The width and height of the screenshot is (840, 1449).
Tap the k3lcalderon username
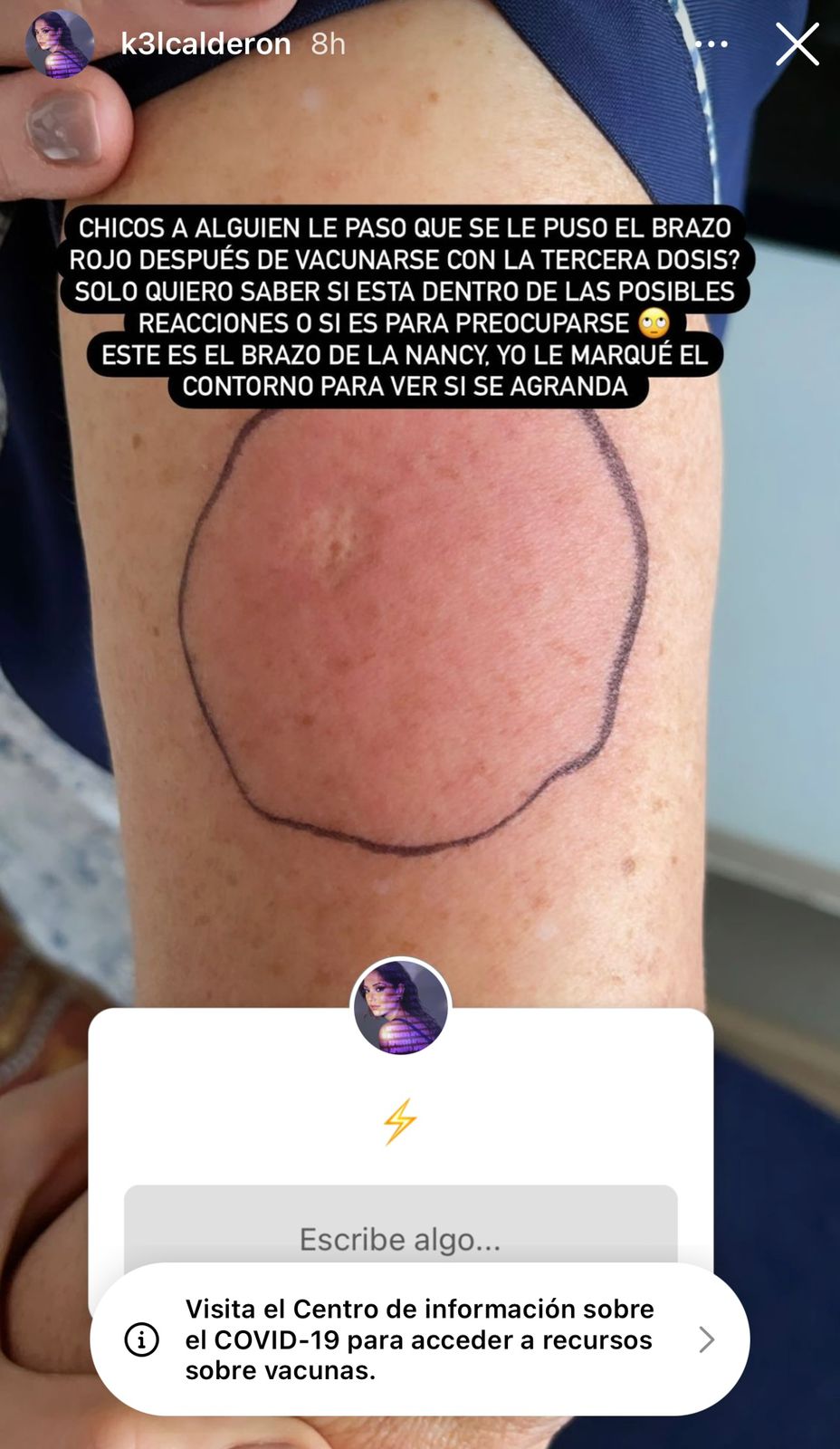point(205,44)
